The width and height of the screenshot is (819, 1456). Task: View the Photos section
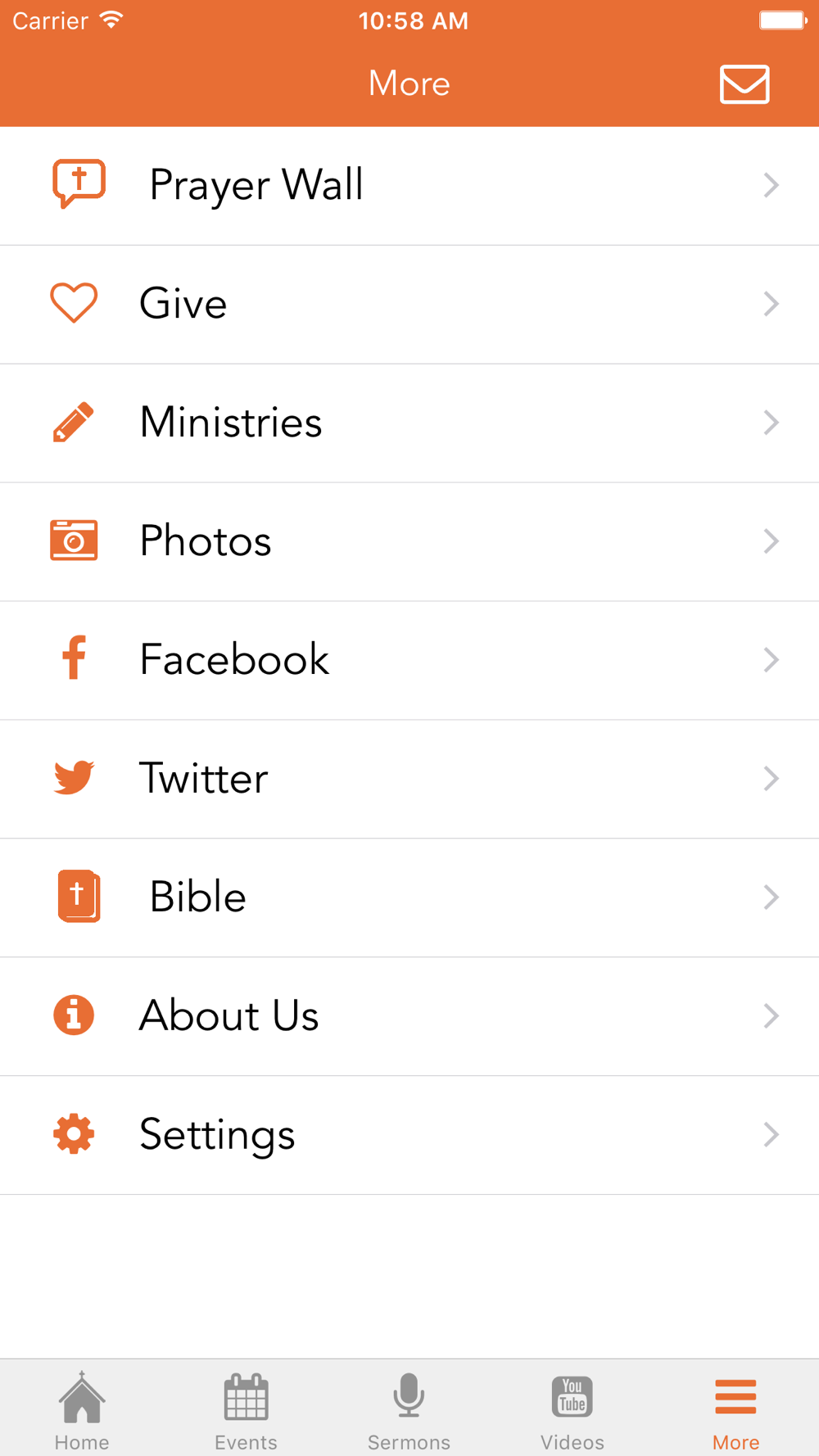point(409,542)
